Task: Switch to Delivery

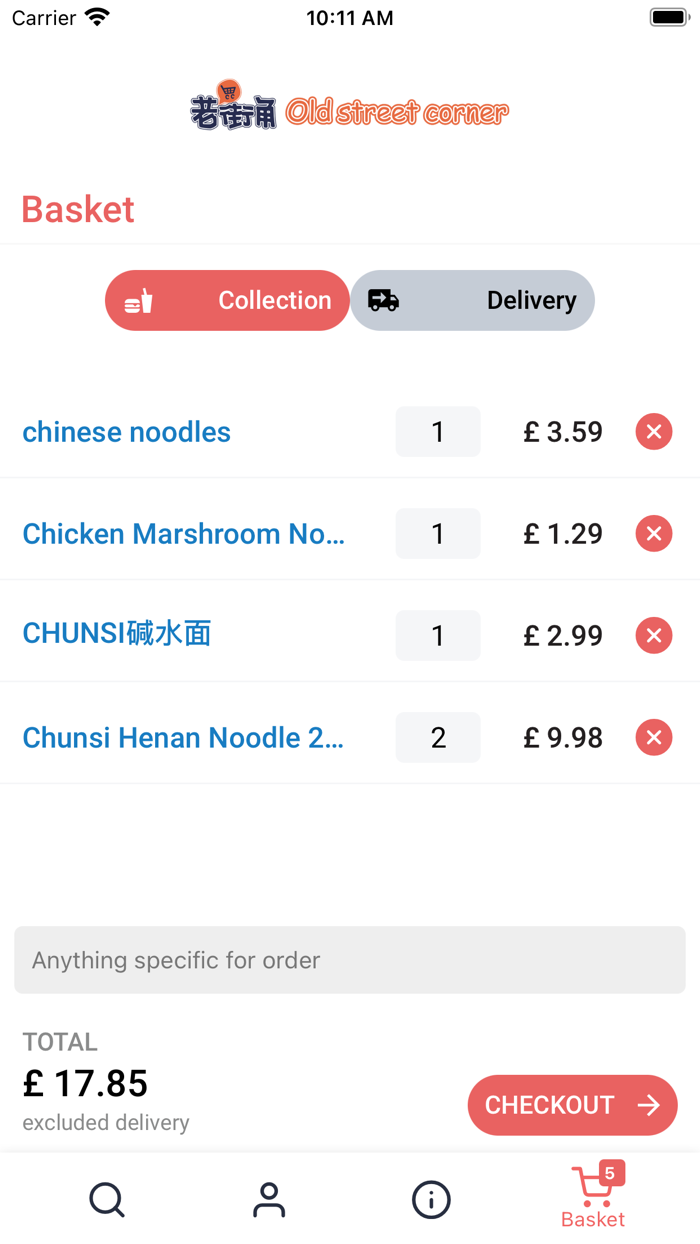Action: click(472, 300)
